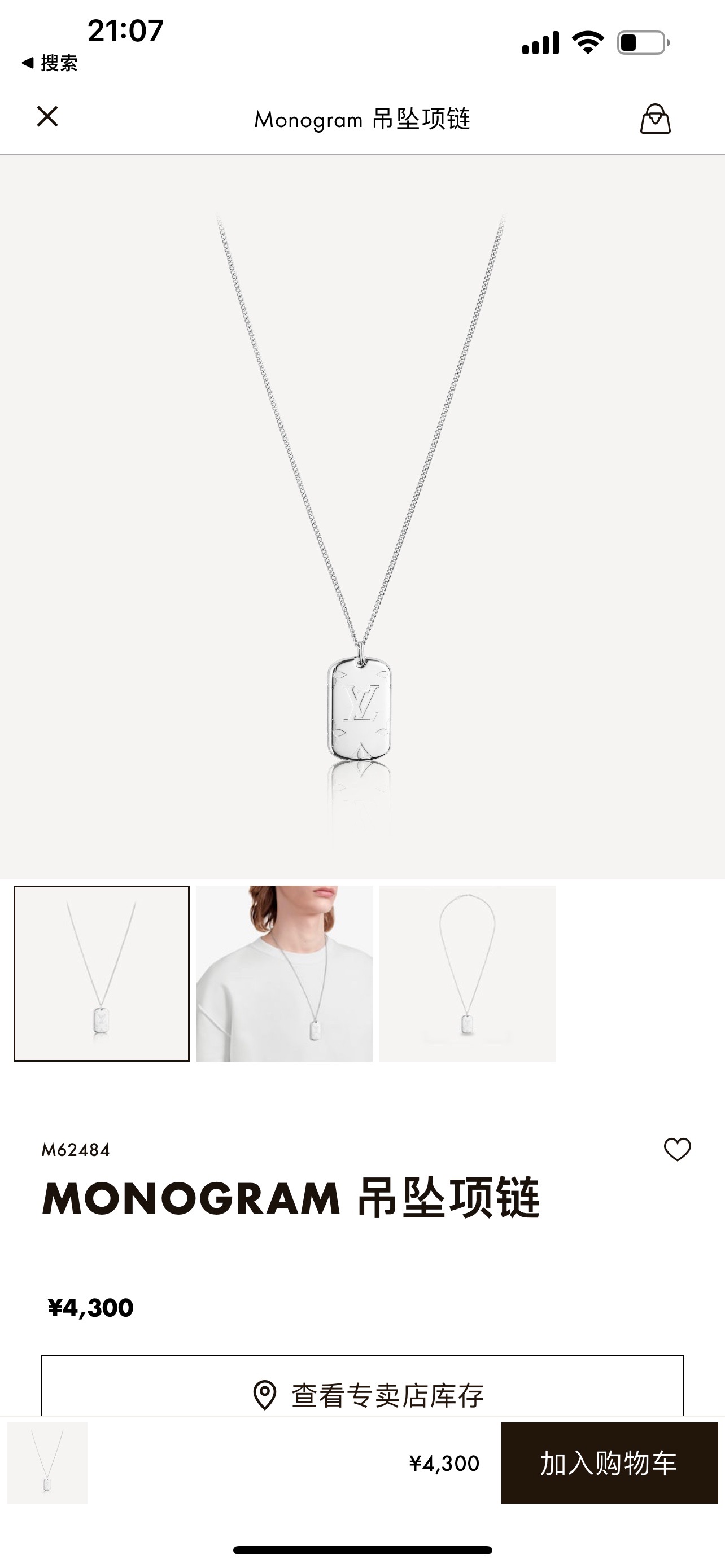Return to 搜索 via the back link

click(x=50, y=63)
